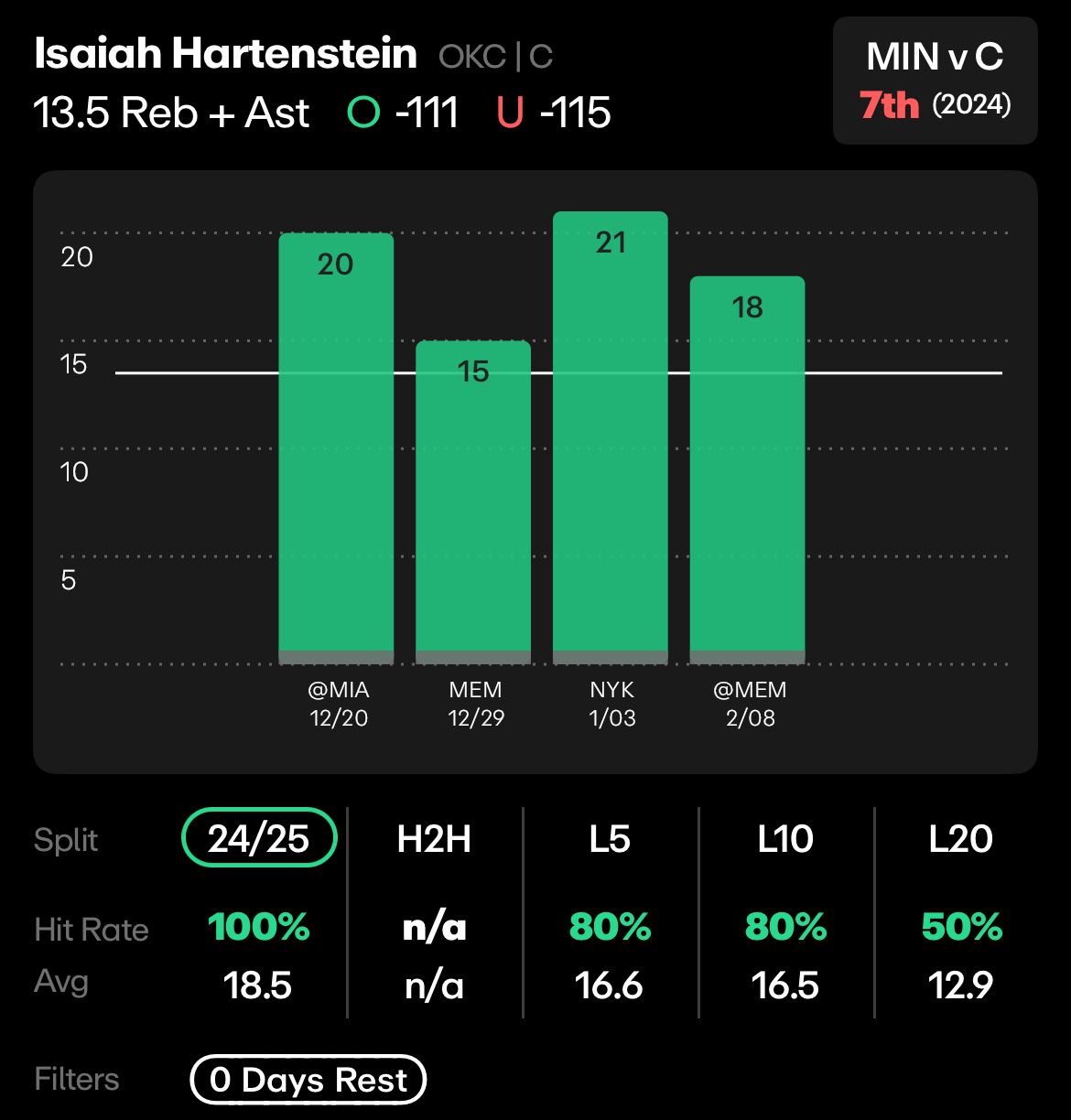
Task: Switch to the L10 split
Action: (x=785, y=838)
